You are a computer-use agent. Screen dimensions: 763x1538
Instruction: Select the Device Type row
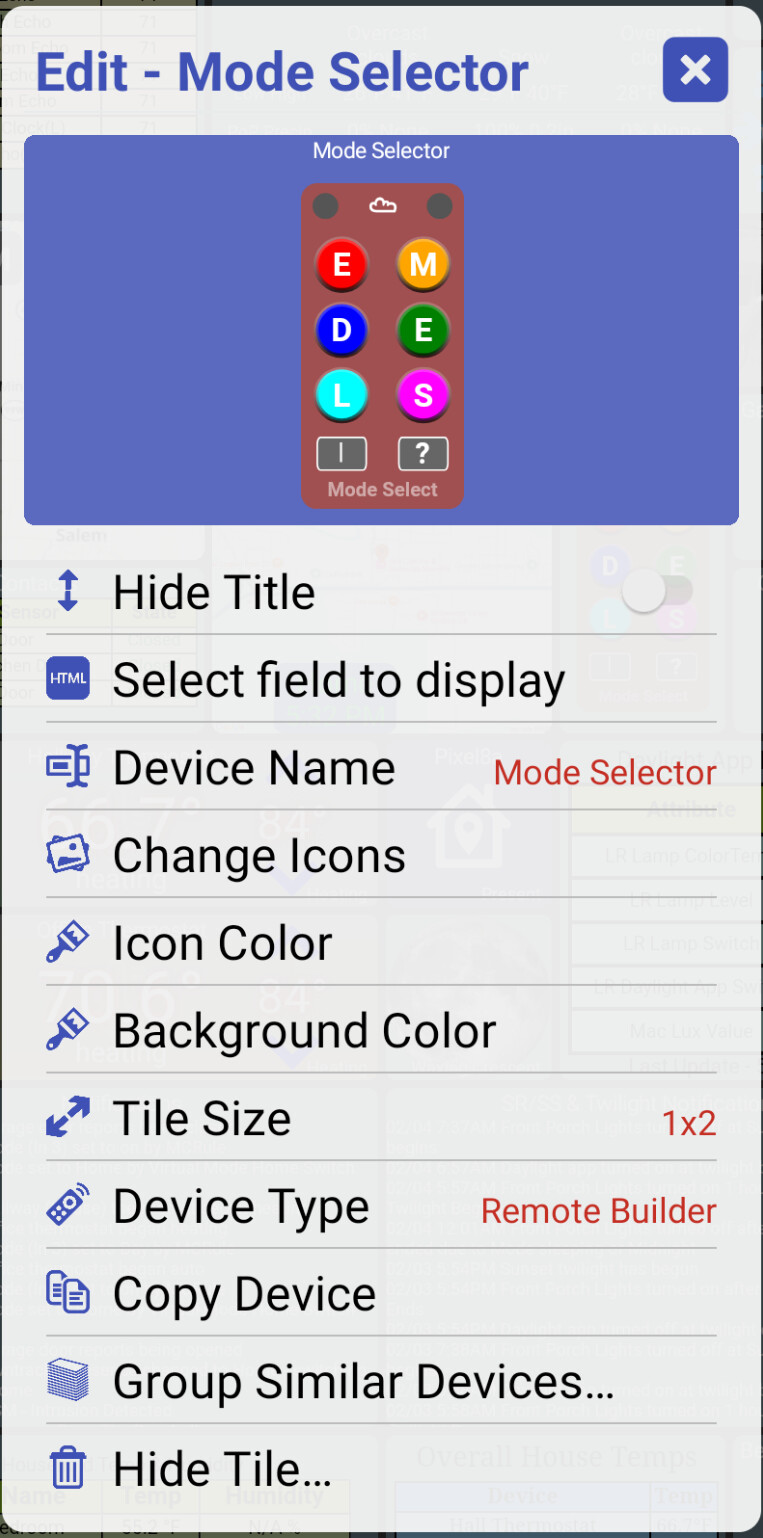click(x=381, y=1207)
